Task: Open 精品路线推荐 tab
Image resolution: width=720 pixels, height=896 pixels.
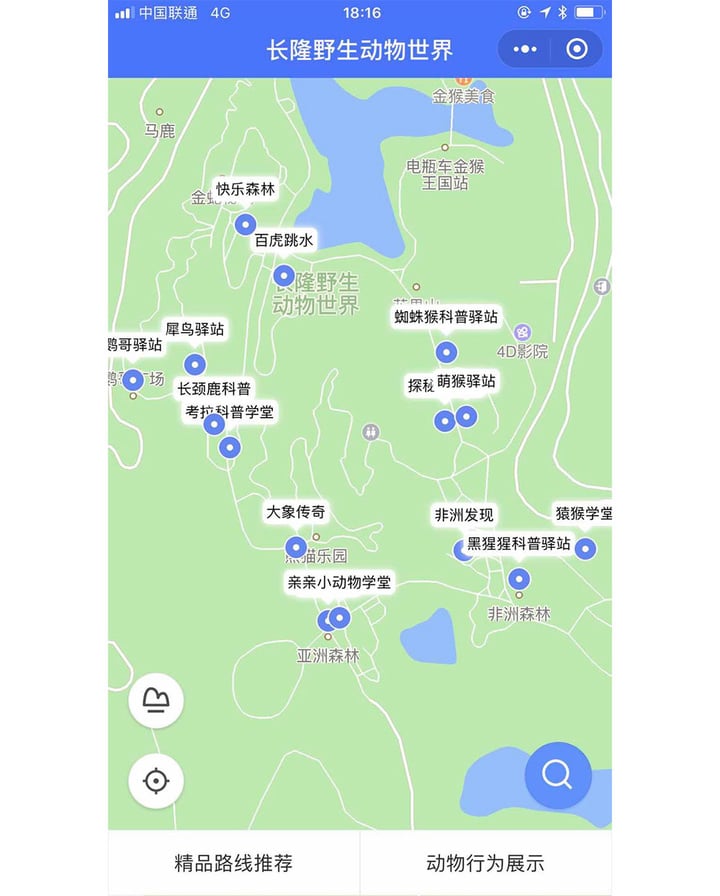Action: 234,863
